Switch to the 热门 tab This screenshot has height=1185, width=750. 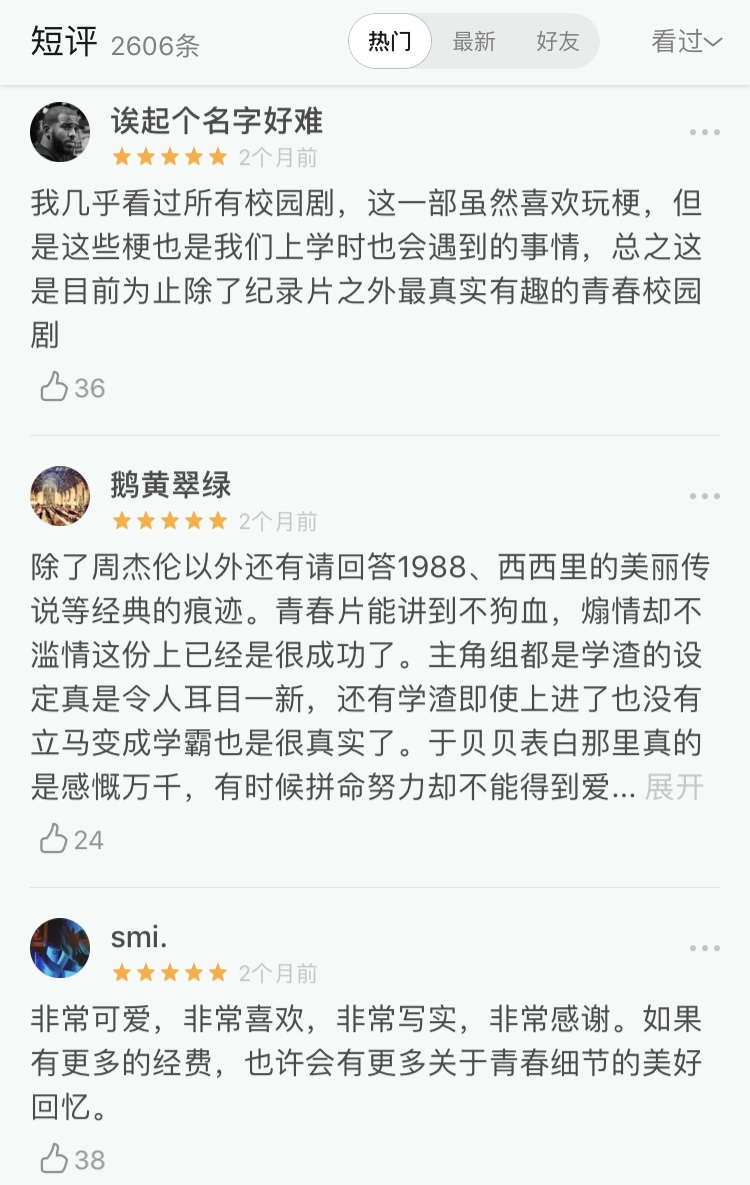pos(390,42)
